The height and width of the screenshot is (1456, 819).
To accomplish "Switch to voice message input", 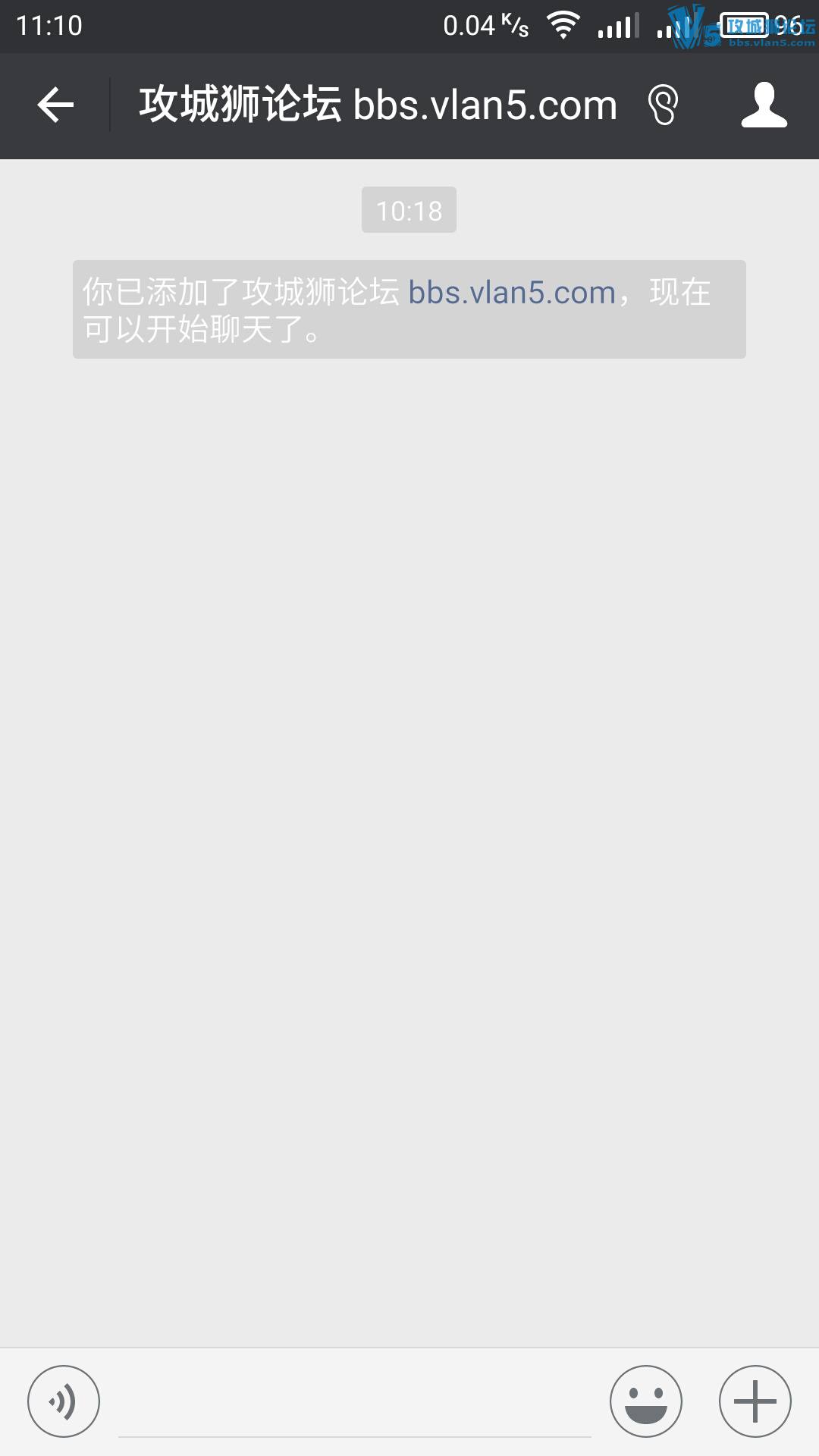I will click(64, 1401).
